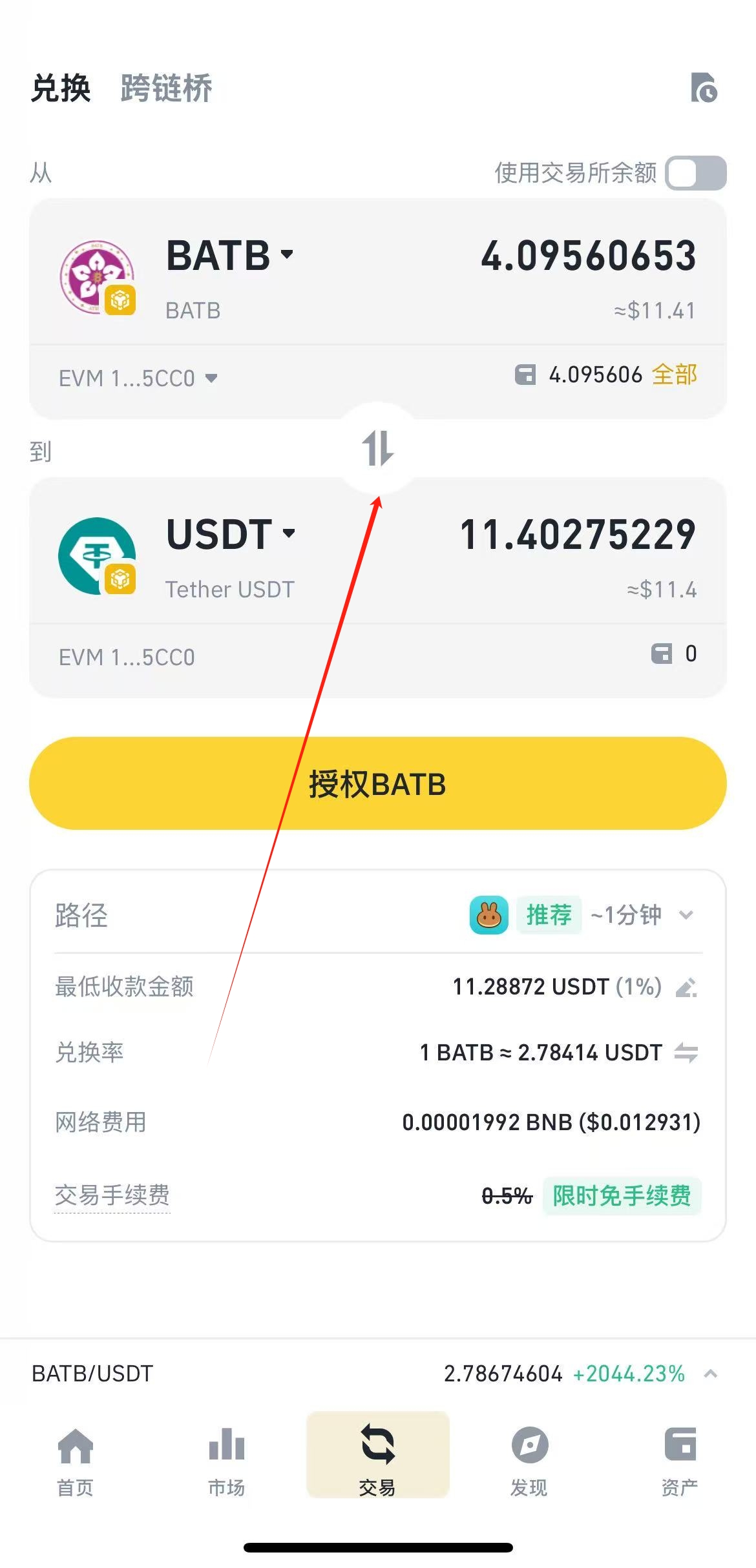Screen dimensions: 756x1568
Task: Tap 全部 to use full balance
Action: 675,375
